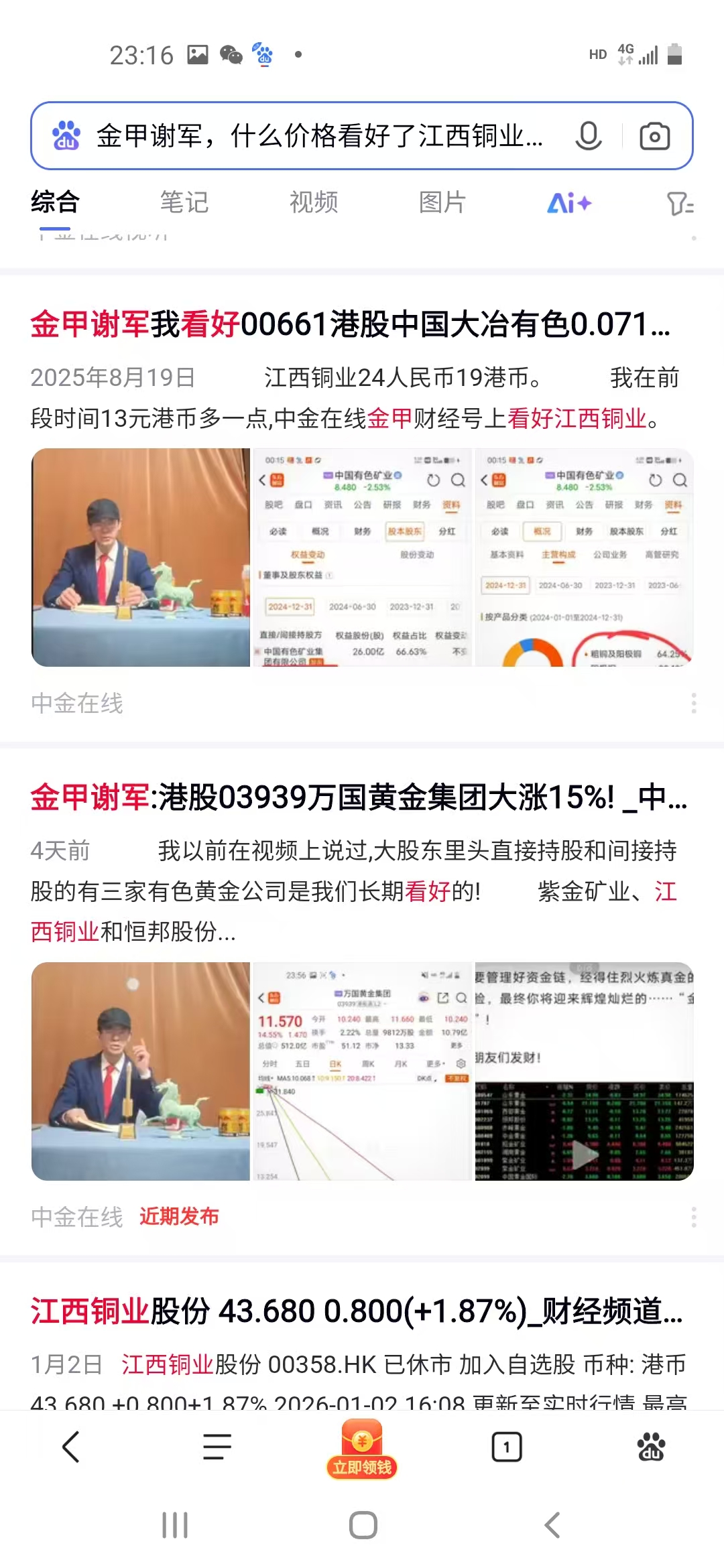This screenshot has height=1568, width=724.
Task: Open result 港股03939万国黄金集团大涨15%
Action: coord(359,798)
